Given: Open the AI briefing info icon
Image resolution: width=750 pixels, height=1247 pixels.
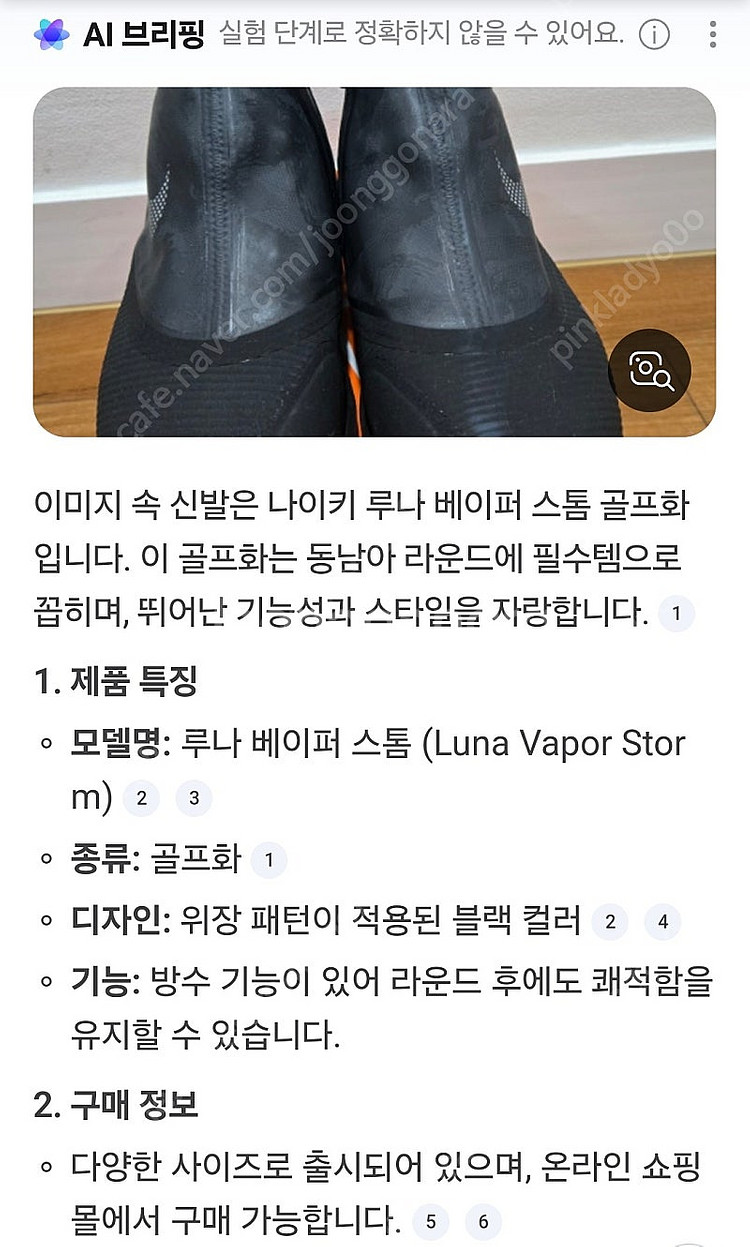Looking at the screenshot, I should click(x=654, y=35).
